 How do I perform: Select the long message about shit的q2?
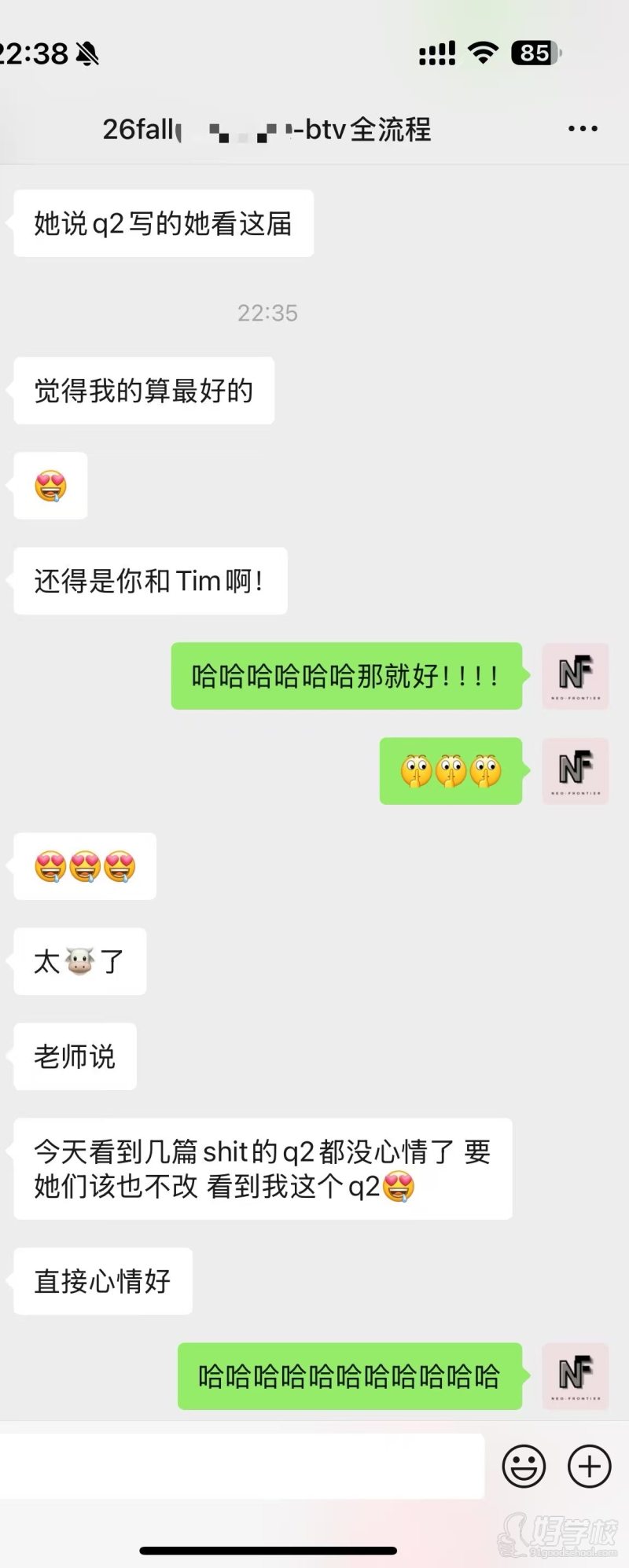[261, 1169]
